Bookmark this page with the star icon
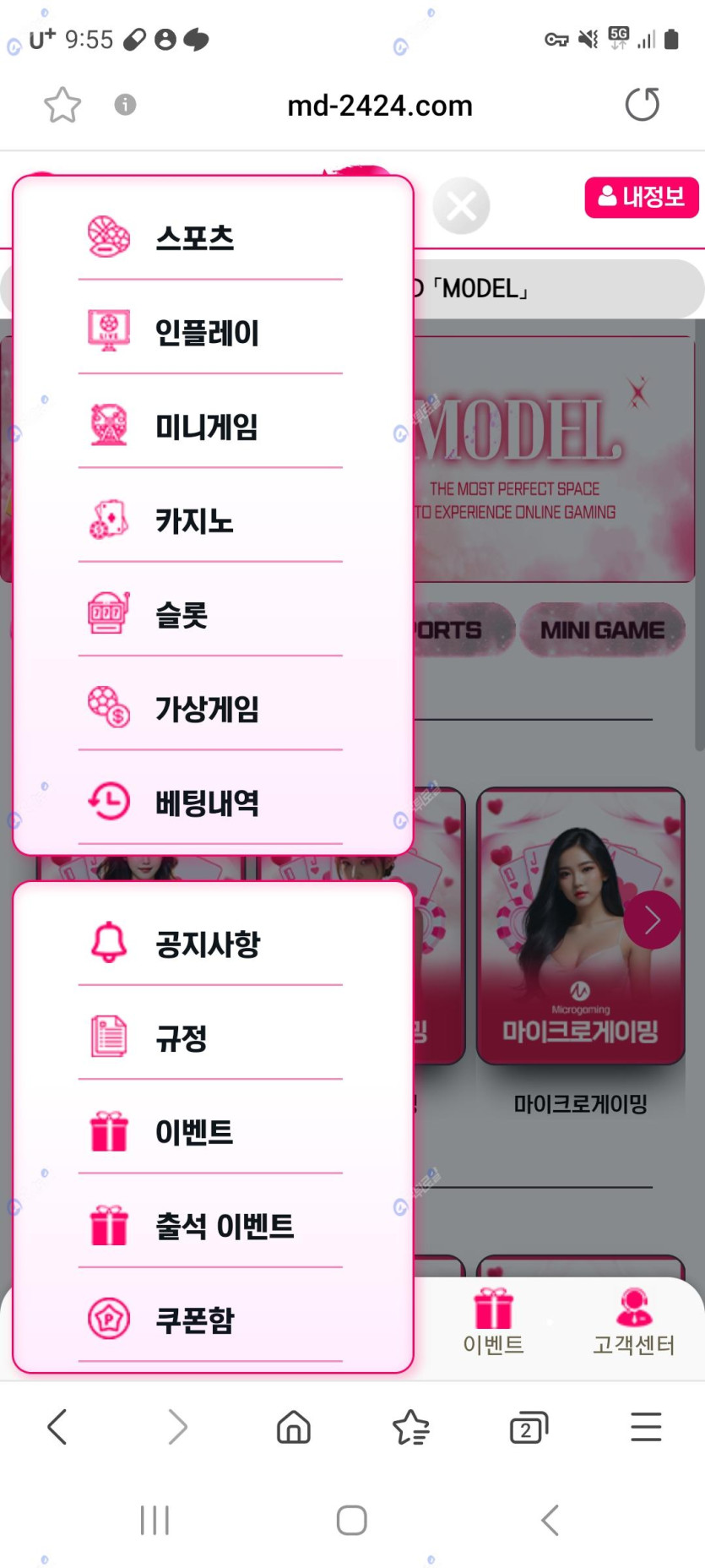Viewport: 705px width, 1568px height. coord(62,105)
